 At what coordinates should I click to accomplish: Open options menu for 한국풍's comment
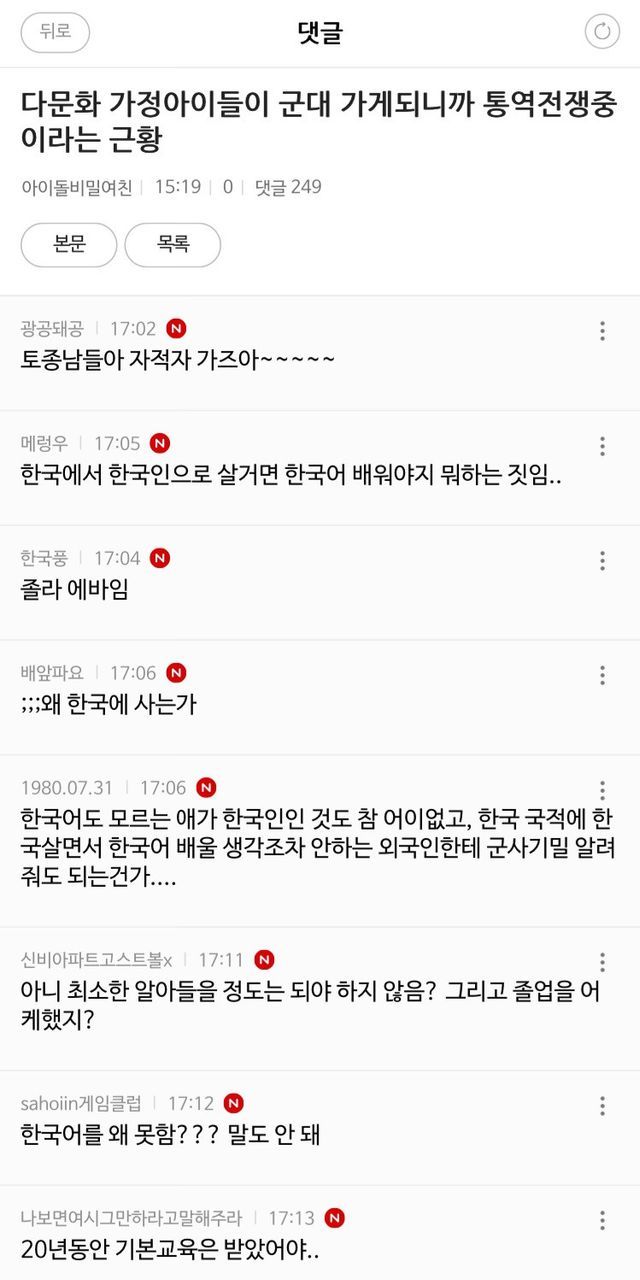[x=602, y=561]
